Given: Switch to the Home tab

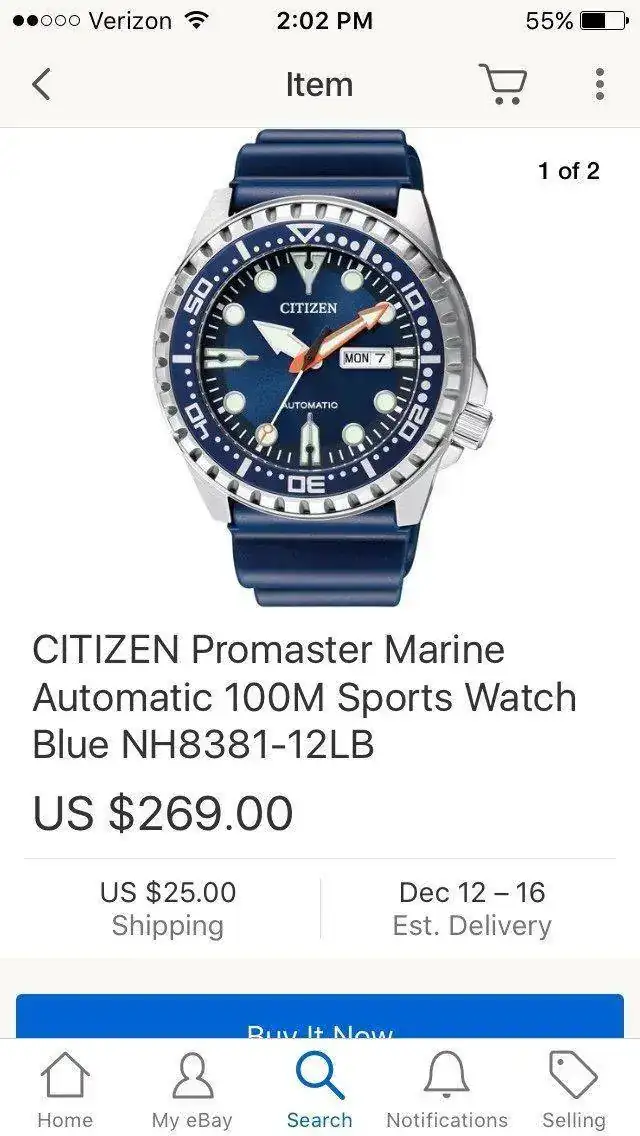Looking at the screenshot, I should pos(65,1090).
